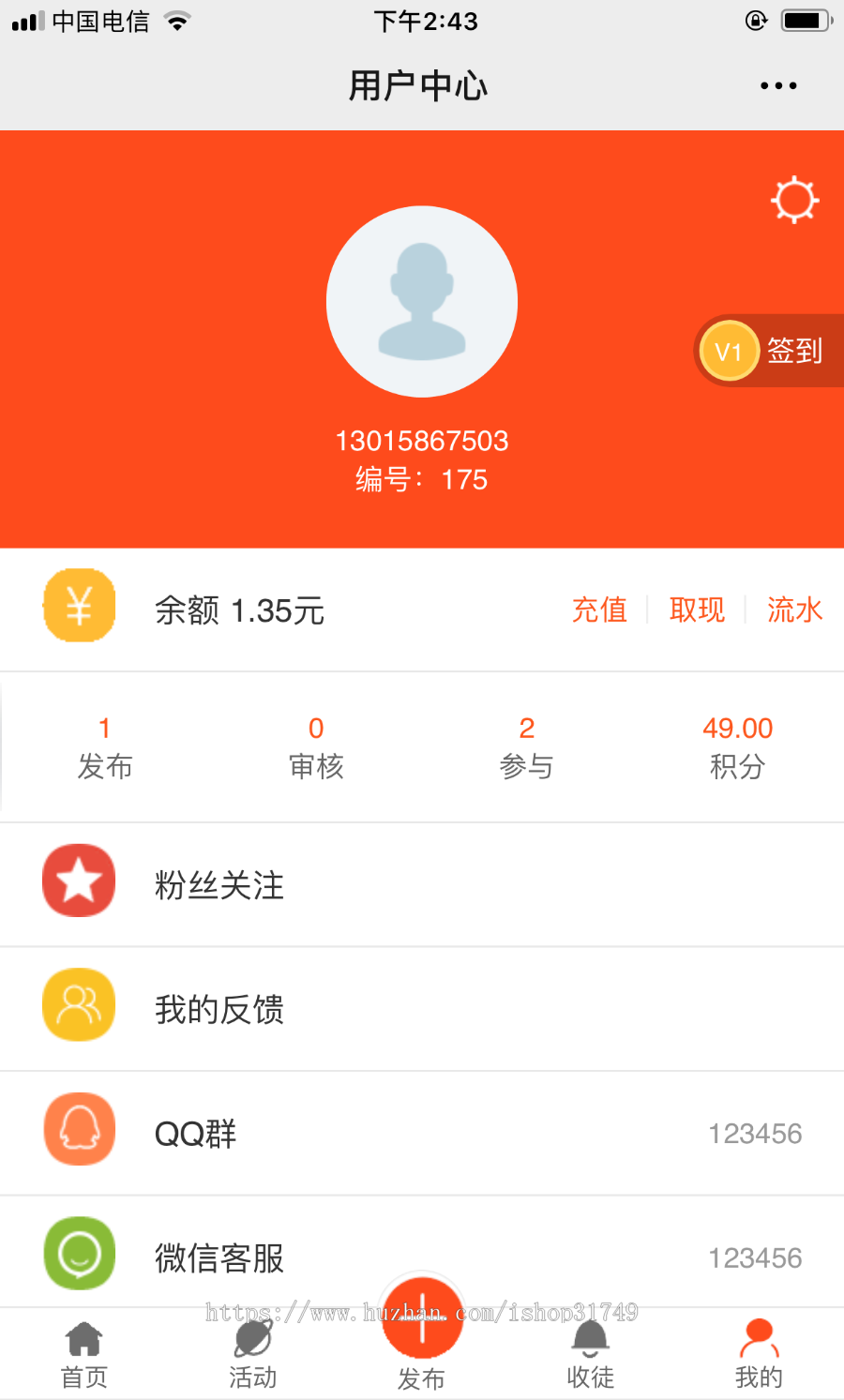Open the 流水 transaction history
This screenshot has width=844, height=1400.
[x=794, y=610]
